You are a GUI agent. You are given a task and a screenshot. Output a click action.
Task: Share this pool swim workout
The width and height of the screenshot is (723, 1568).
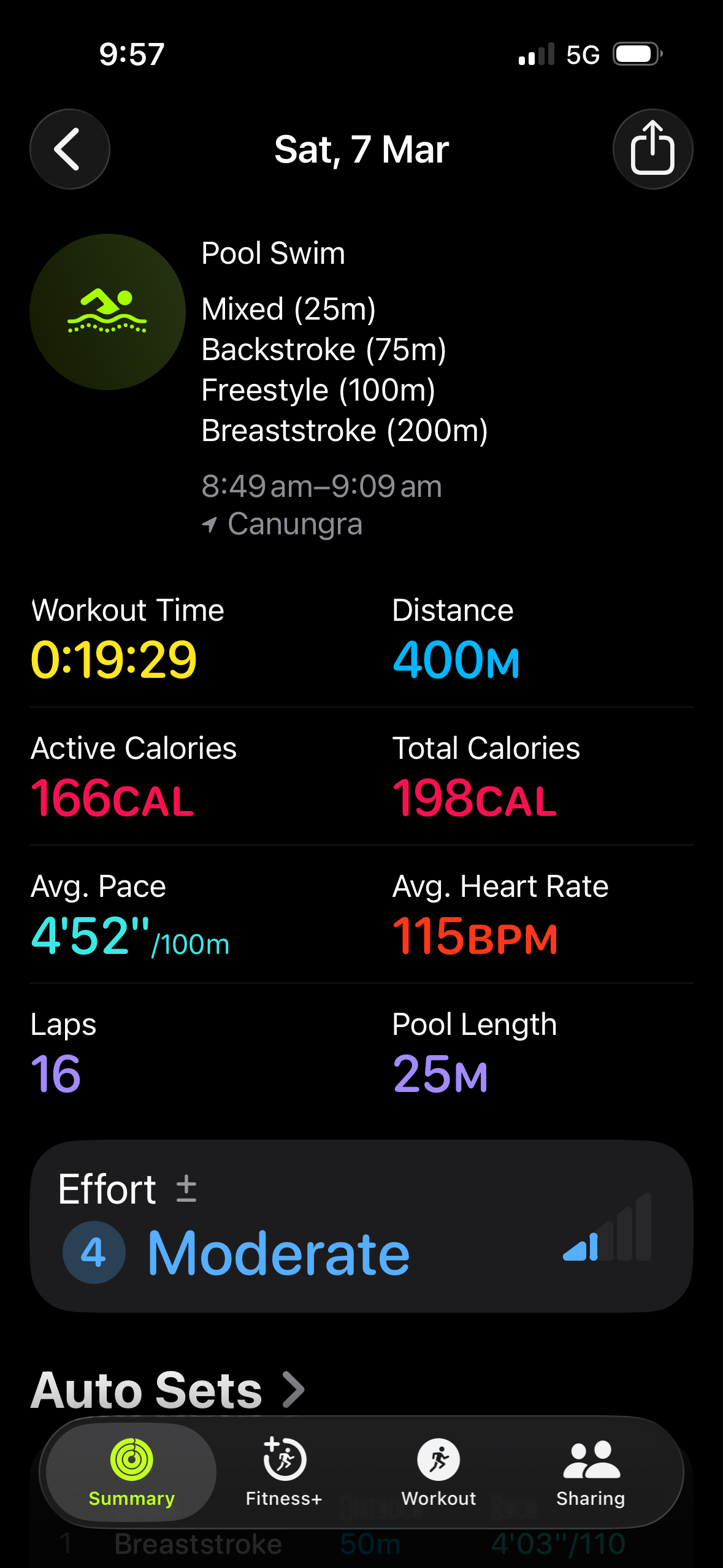(652, 149)
